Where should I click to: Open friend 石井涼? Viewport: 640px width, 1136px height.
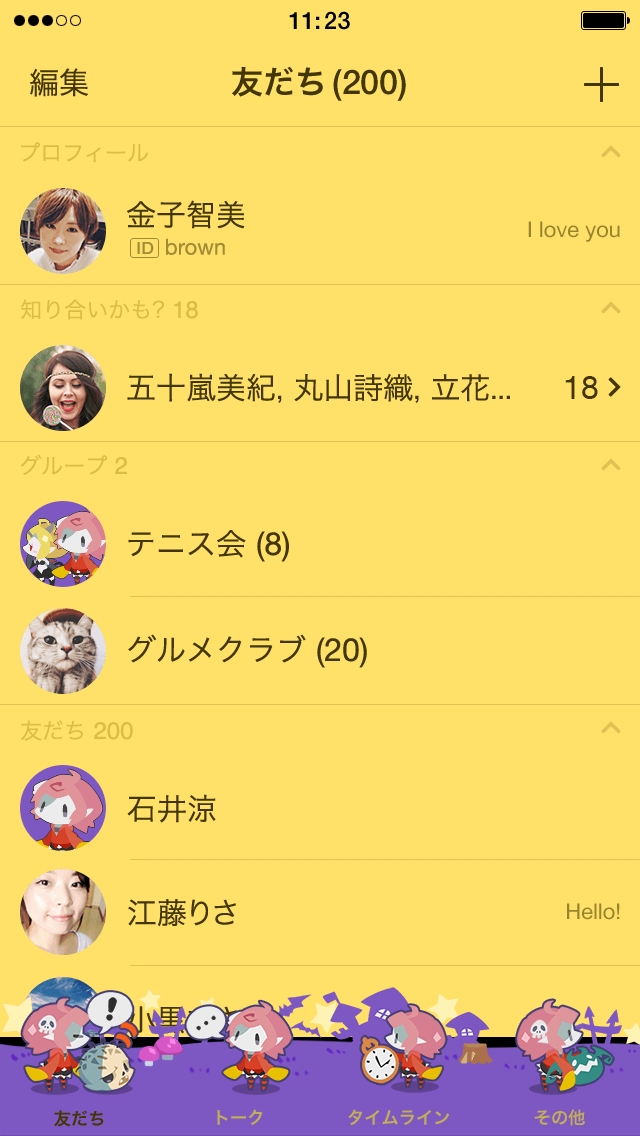[320, 808]
